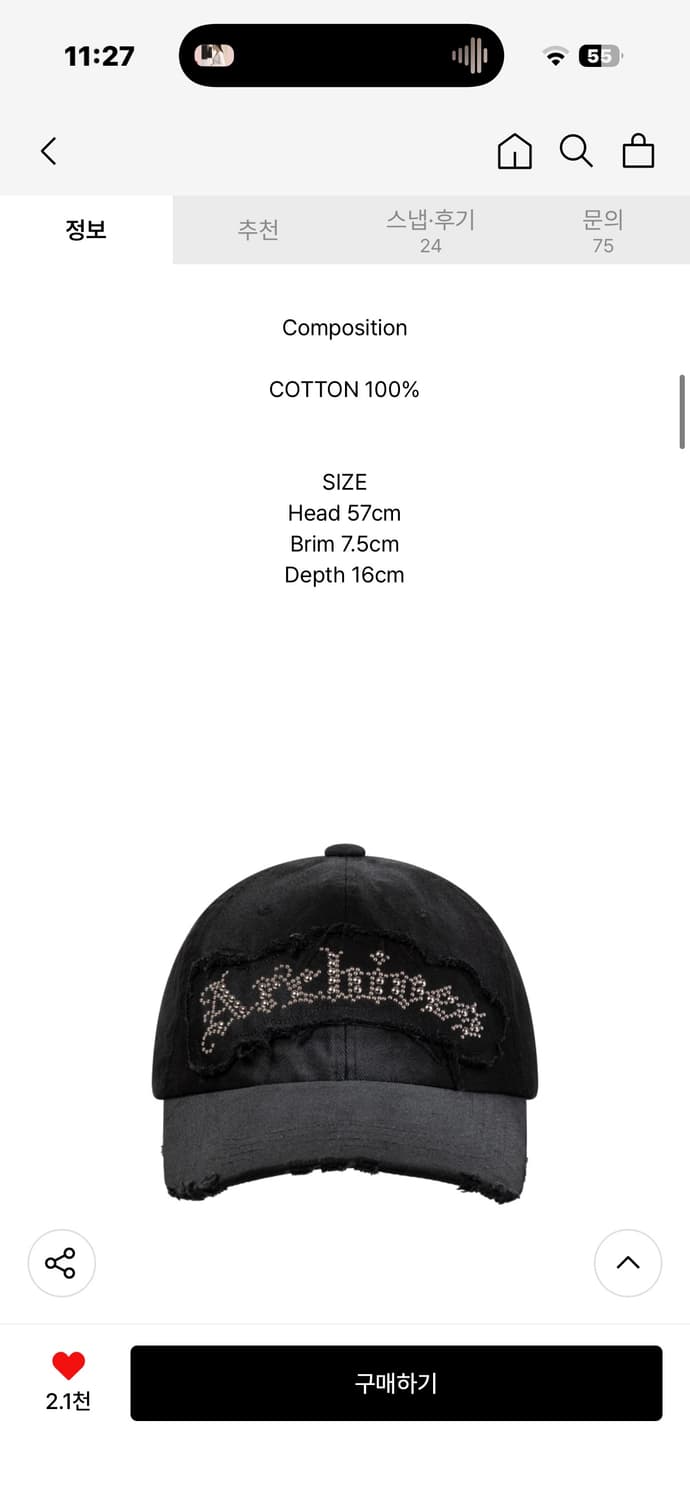Switch to the 정보 tab
The width and height of the screenshot is (690, 1500).
[86, 229]
